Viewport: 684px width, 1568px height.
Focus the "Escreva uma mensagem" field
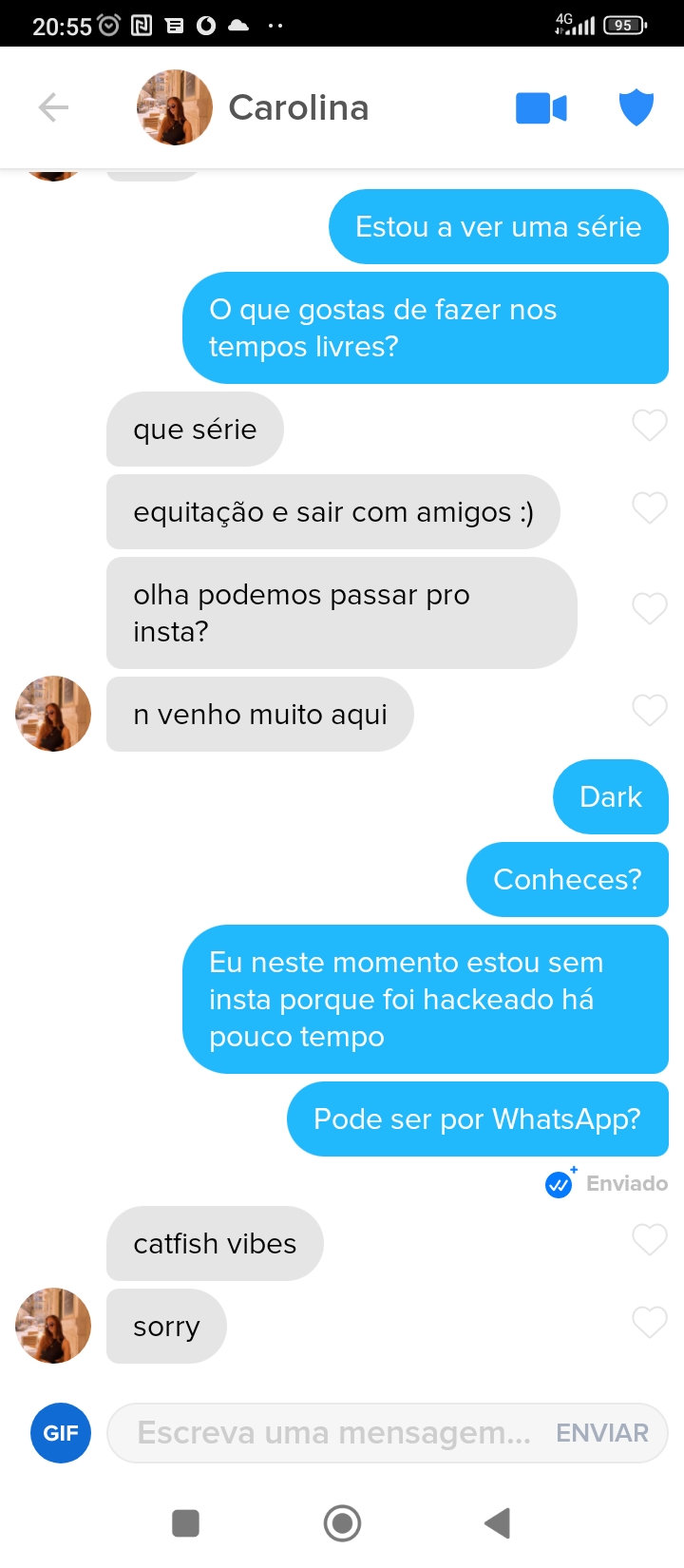(334, 1433)
